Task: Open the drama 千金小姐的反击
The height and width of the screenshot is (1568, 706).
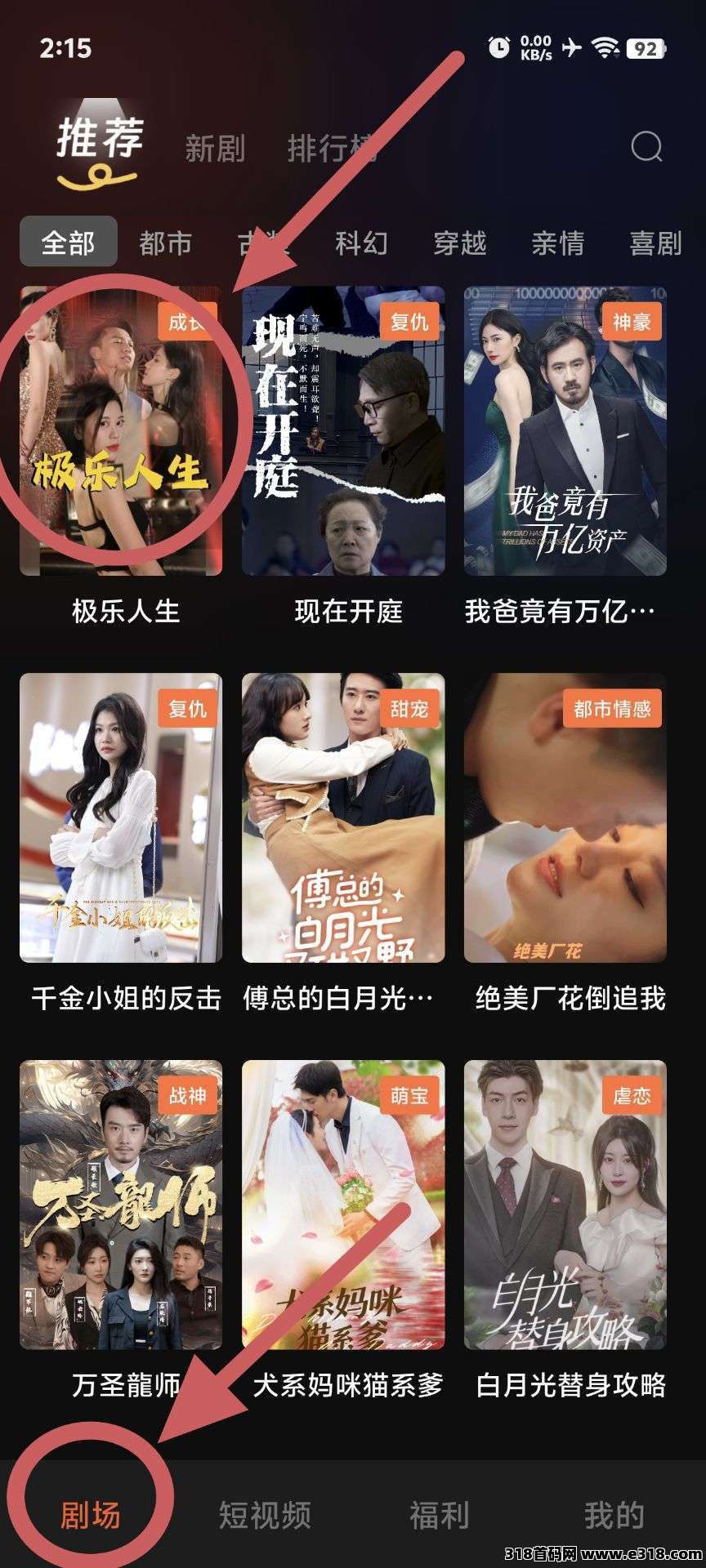Action: (121, 817)
